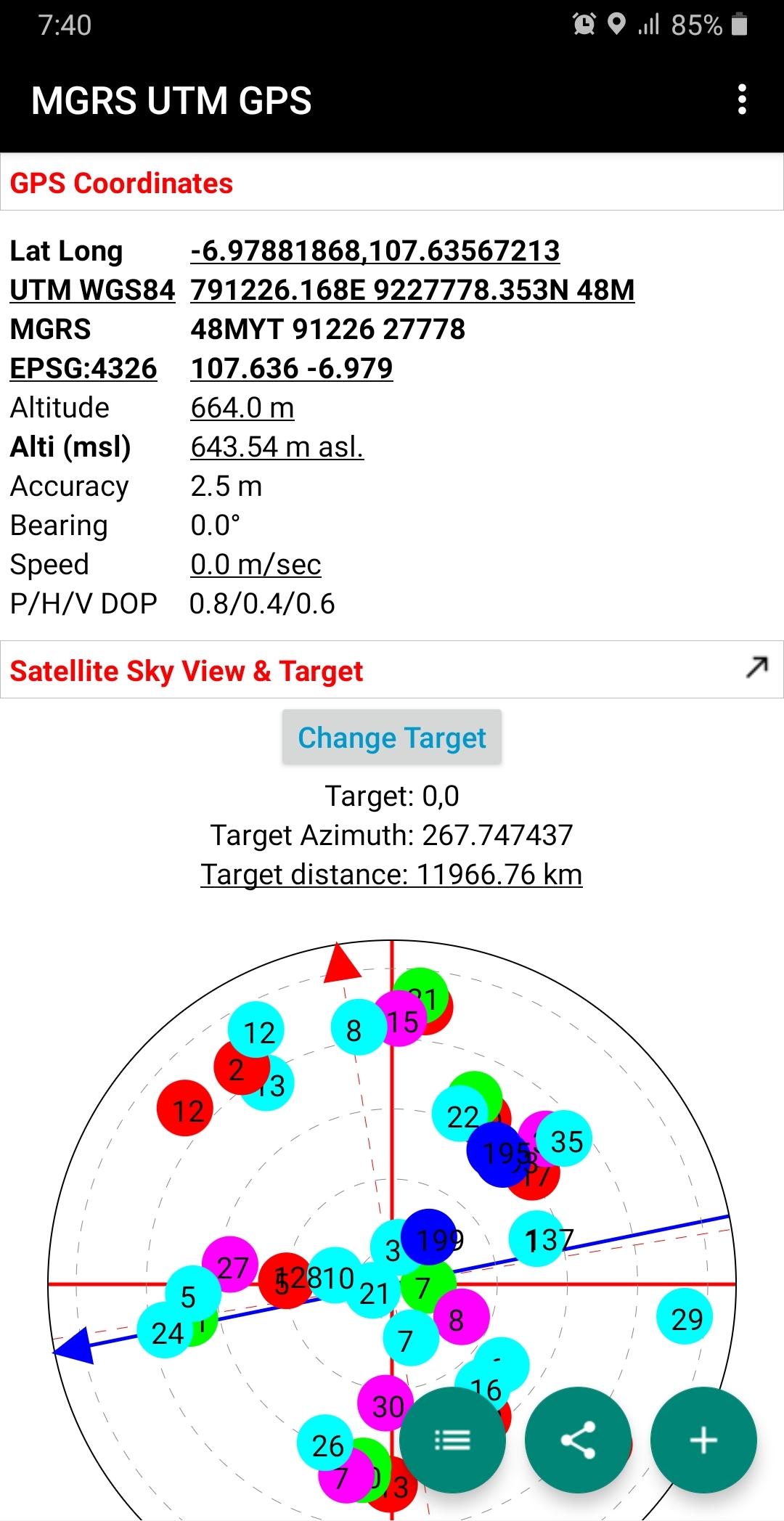Image resolution: width=784 pixels, height=1521 pixels.
Task: Share the GPS coordinates
Action: 578,1440
